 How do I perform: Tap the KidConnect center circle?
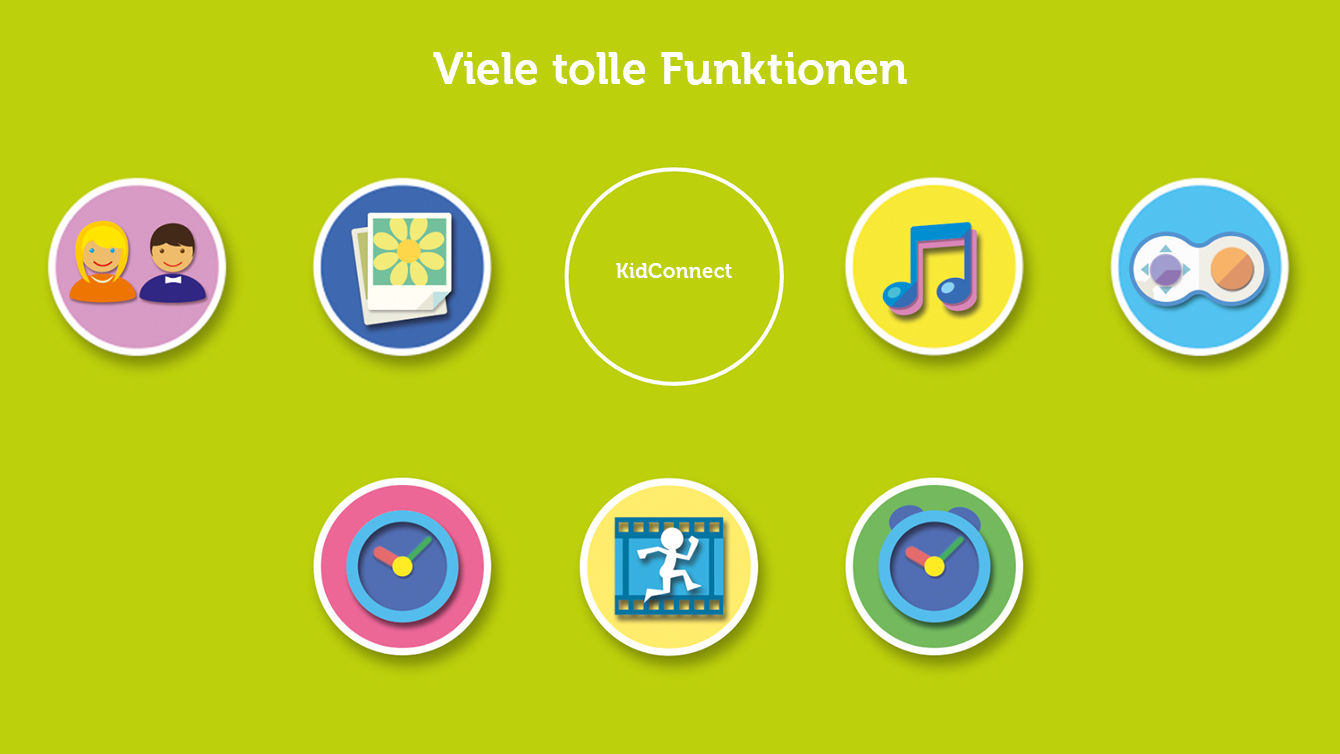pos(673,275)
